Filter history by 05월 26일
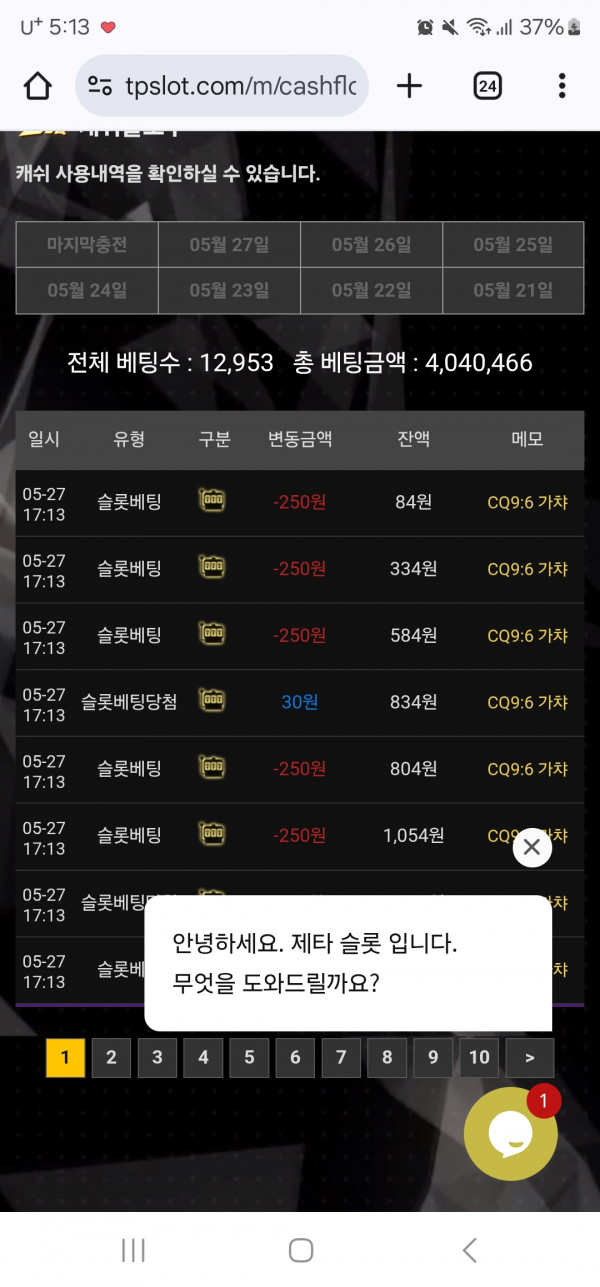 pos(371,245)
